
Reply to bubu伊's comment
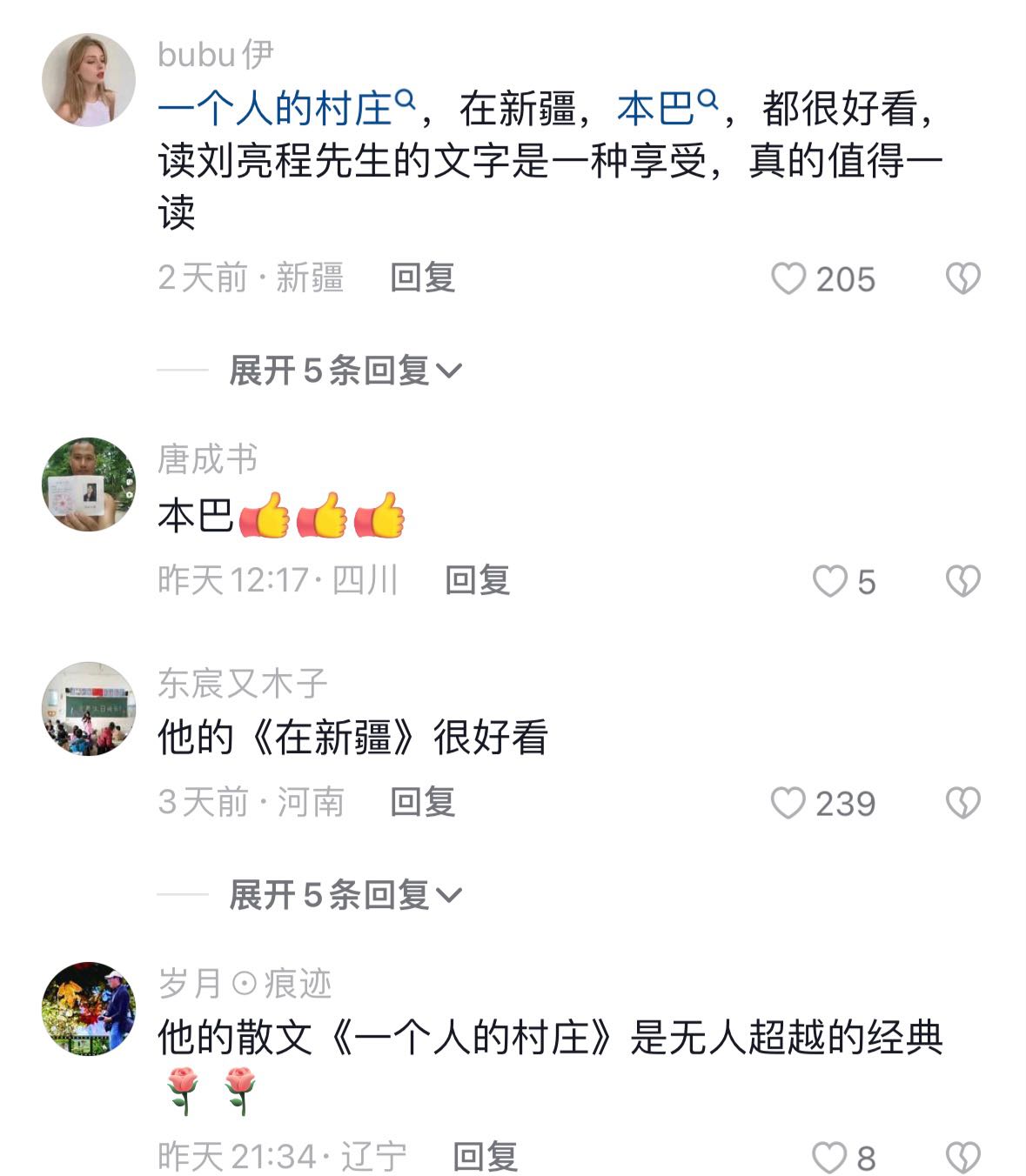422,278
